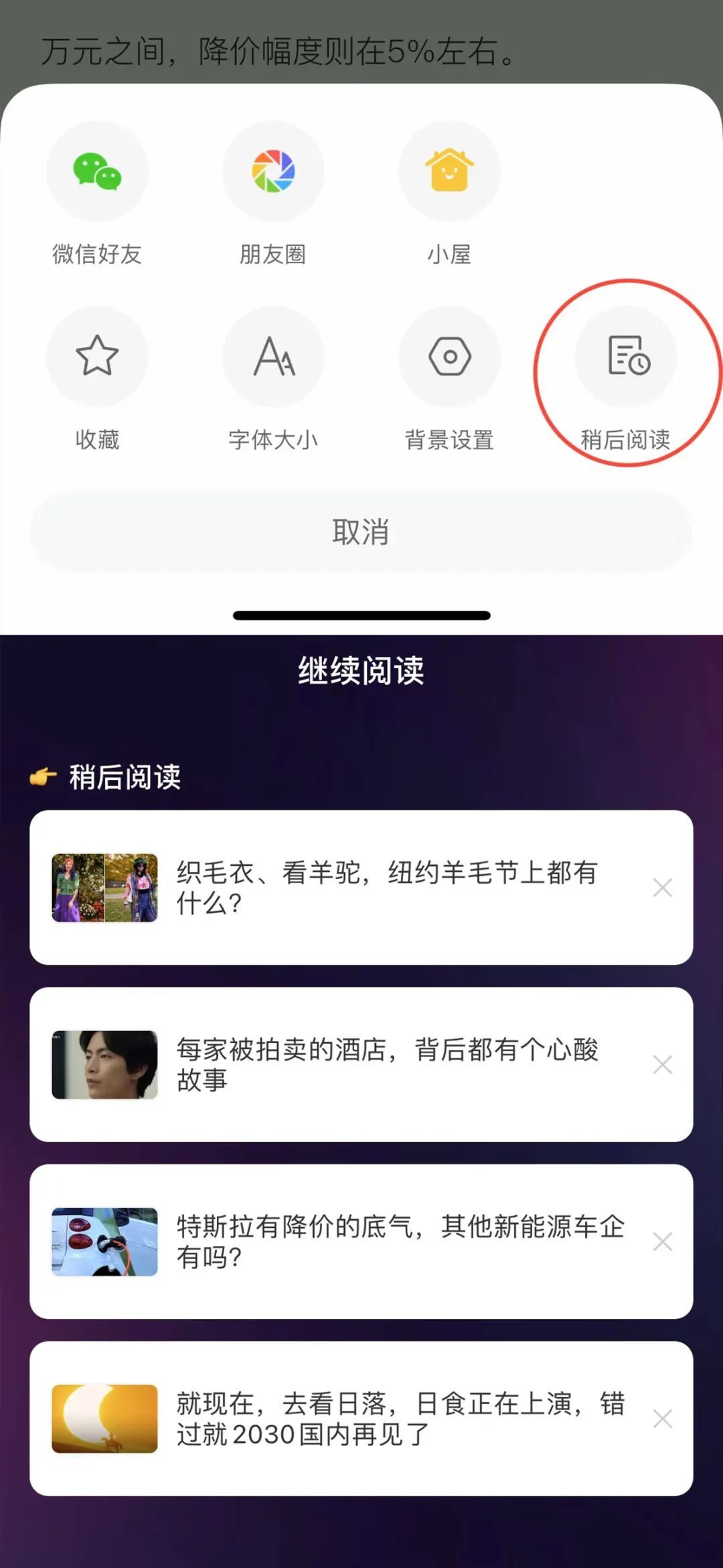Share to Moments (朋友圈)
The height and width of the screenshot is (1568, 723).
coord(273,172)
